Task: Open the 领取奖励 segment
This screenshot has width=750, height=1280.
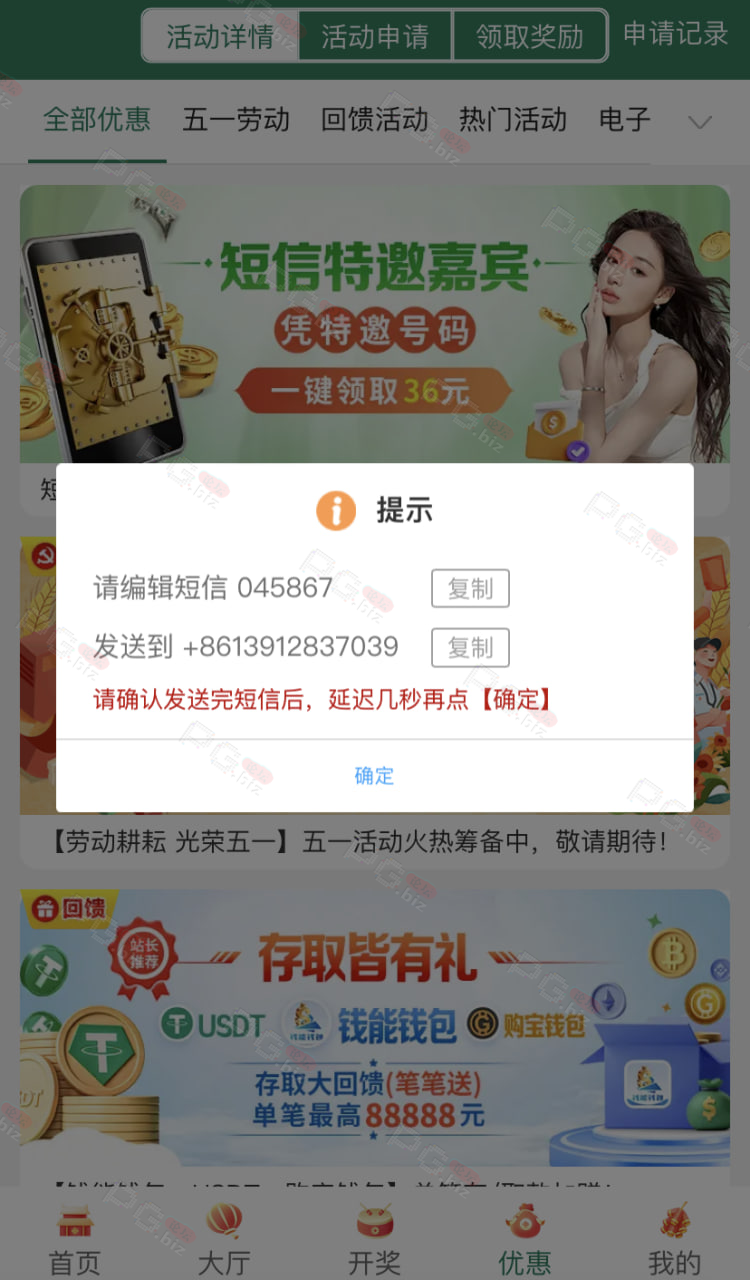Action: pyautogui.click(x=530, y=37)
